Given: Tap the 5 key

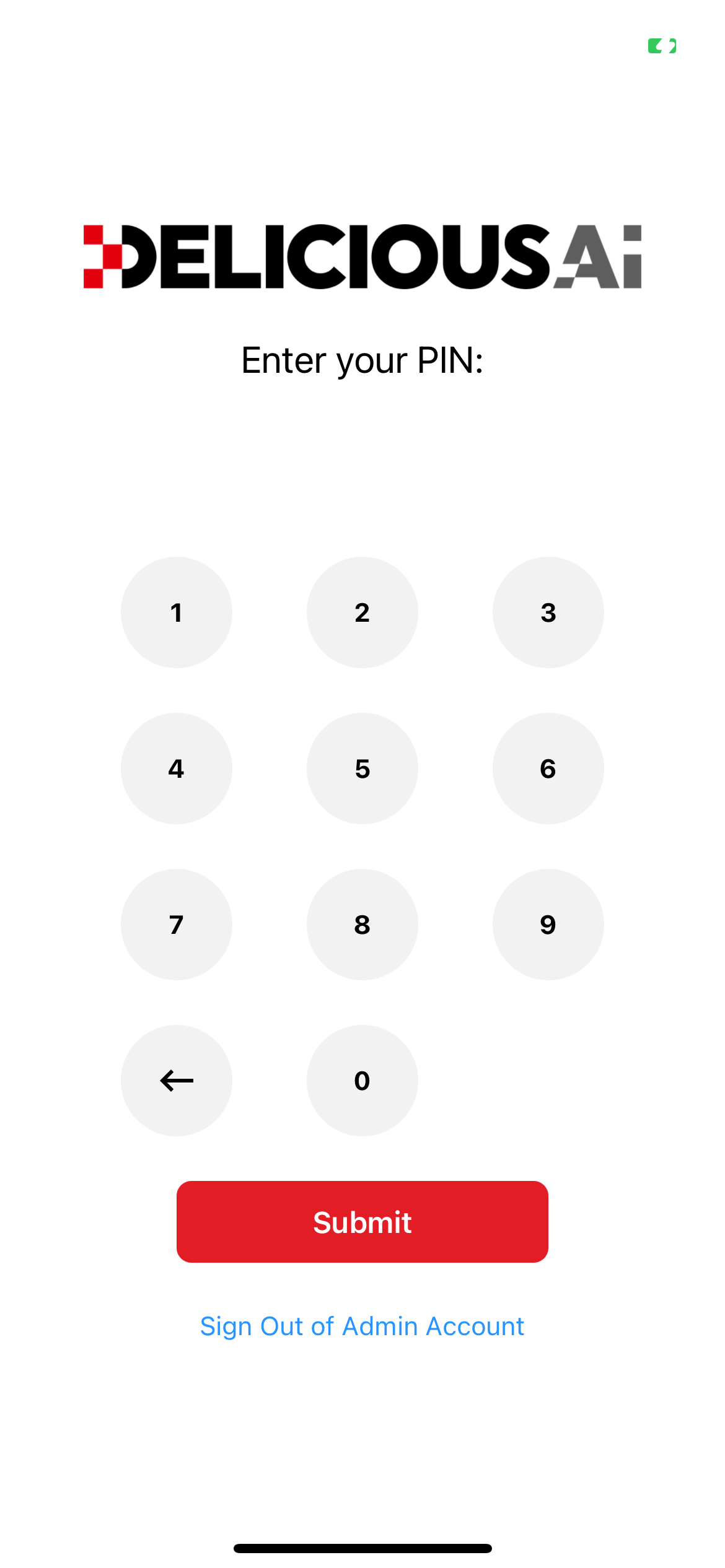Looking at the screenshot, I should [x=362, y=769].
